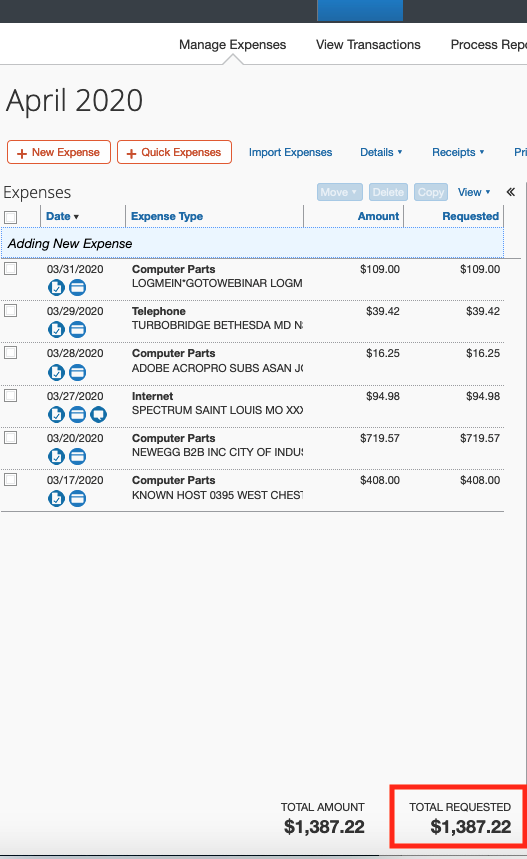Switch to View Transactions

(368, 45)
